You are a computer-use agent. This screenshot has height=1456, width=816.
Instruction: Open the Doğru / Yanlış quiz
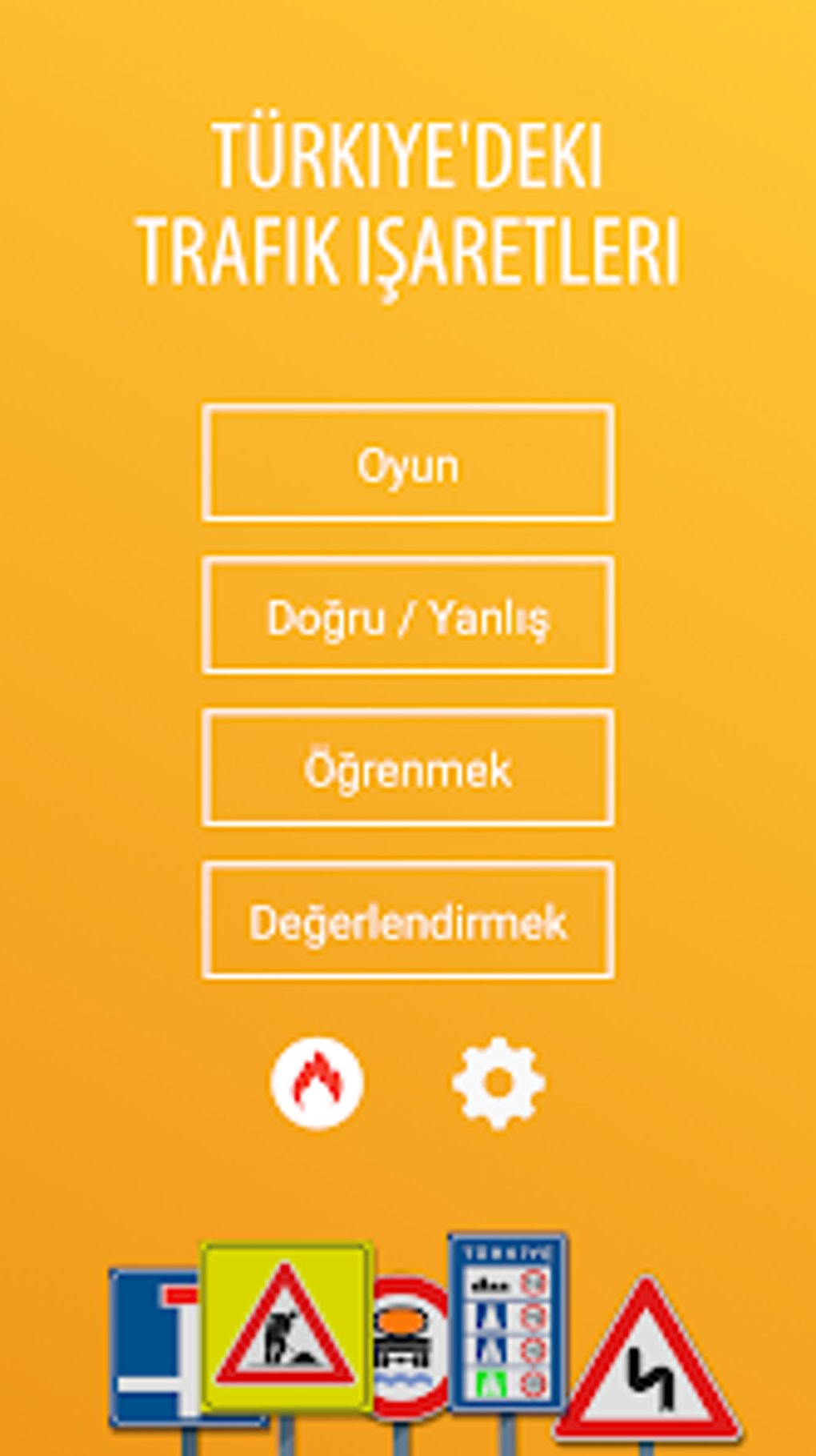tap(408, 616)
